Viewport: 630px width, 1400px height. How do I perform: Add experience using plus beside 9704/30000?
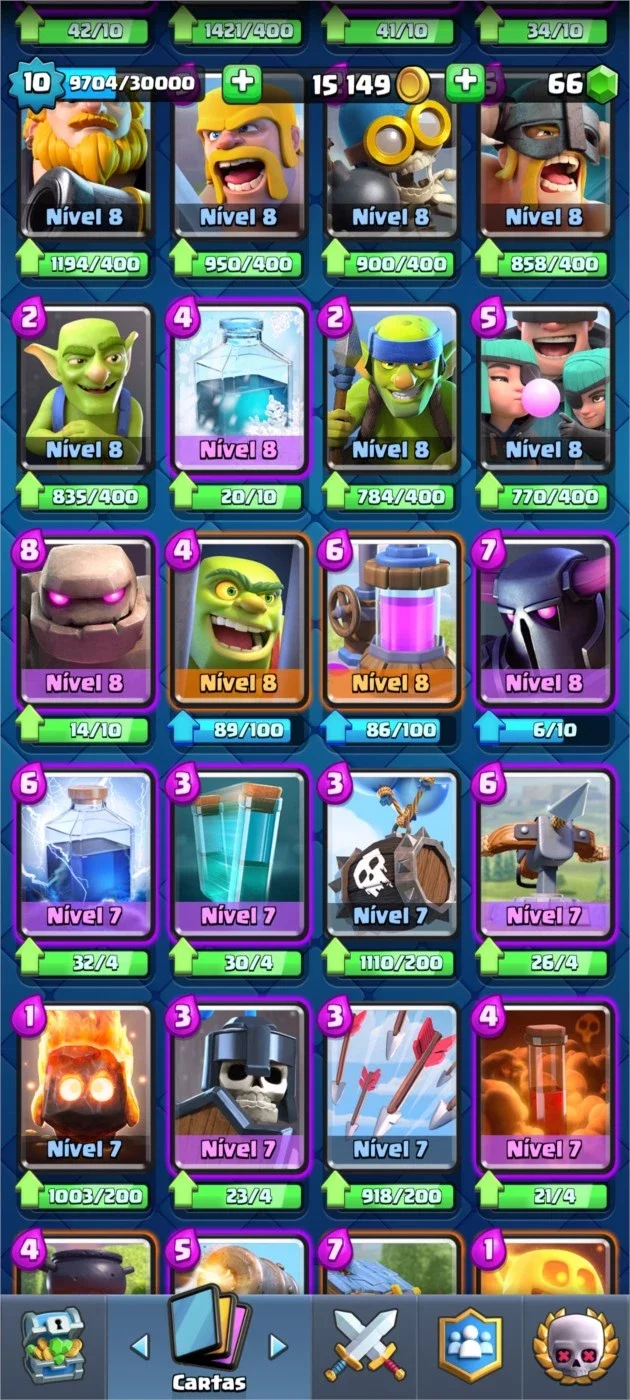pyautogui.click(x=241, y=83)
